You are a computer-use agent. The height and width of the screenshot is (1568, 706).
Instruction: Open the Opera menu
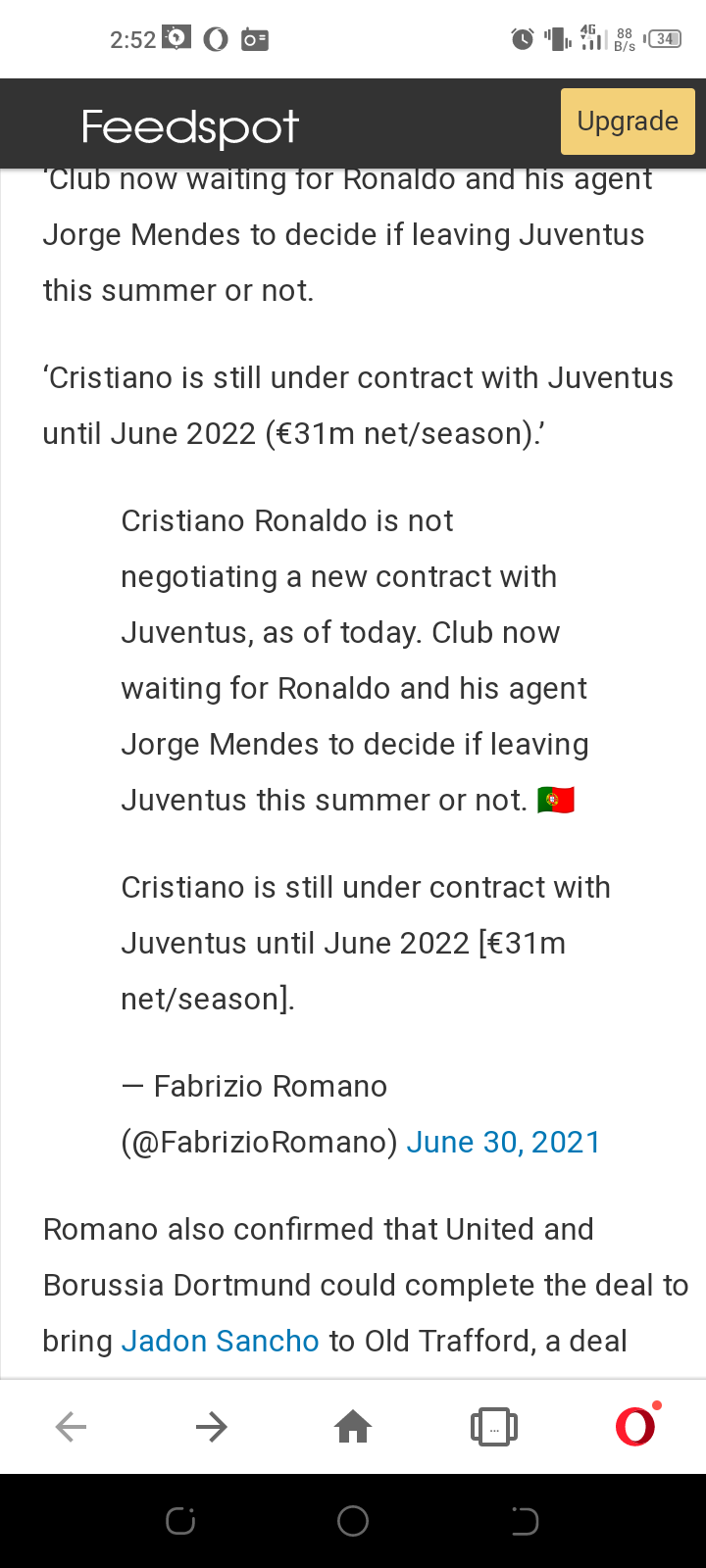pos(635,1426)
